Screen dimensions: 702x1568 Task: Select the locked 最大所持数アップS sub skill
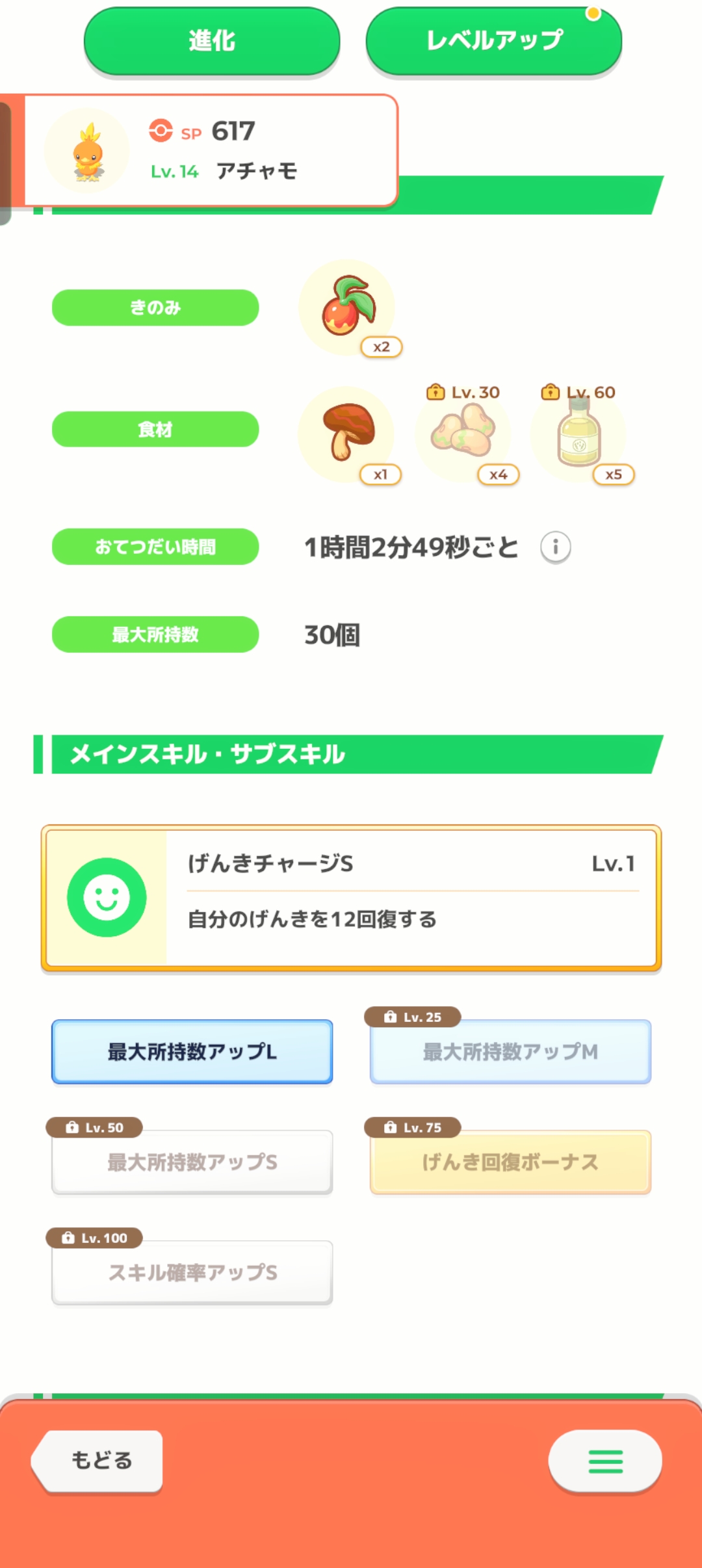pyautogui.click(x=192, y=1162)
